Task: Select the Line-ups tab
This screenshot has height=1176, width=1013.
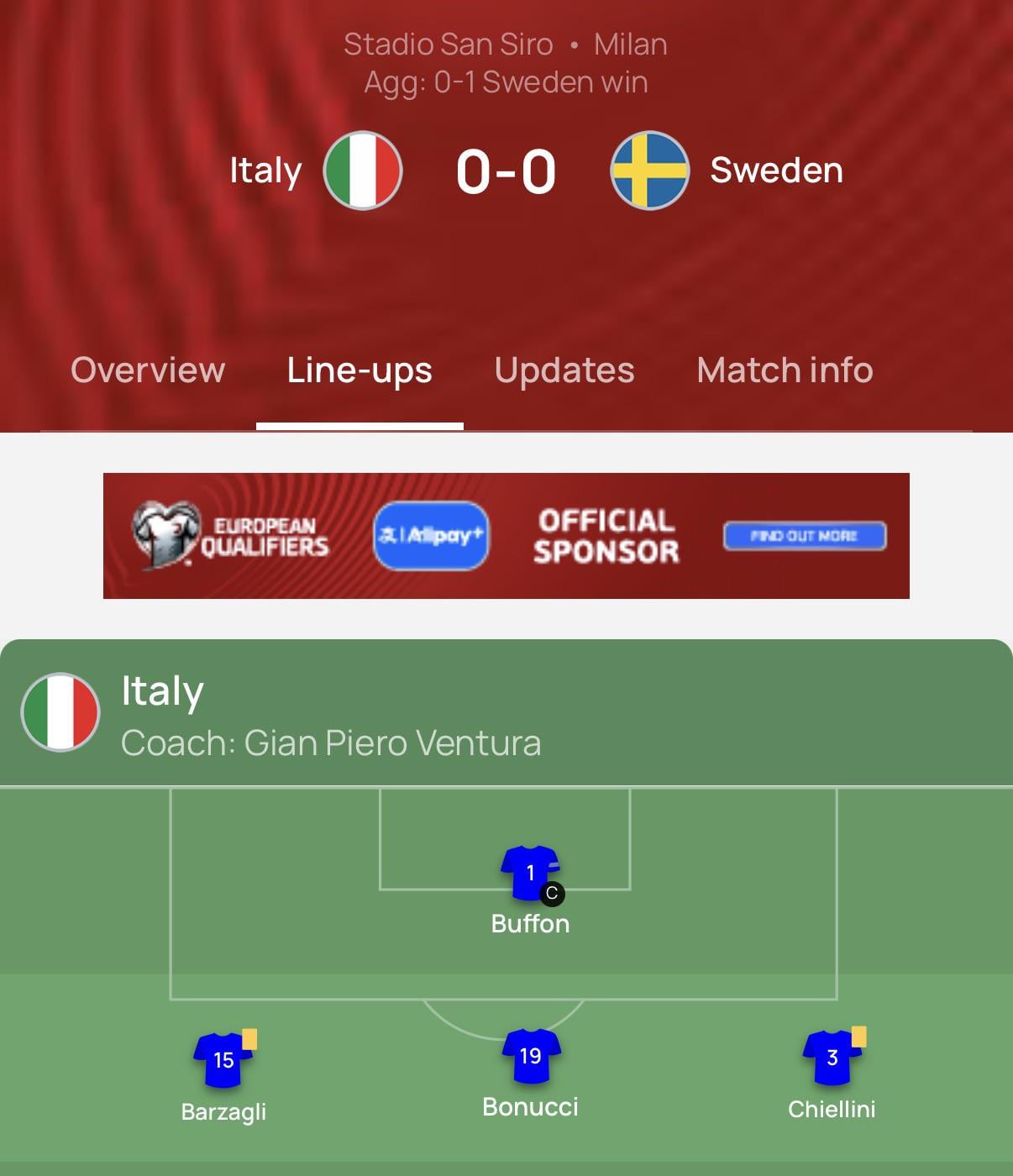Action: (x=360, y=370)
